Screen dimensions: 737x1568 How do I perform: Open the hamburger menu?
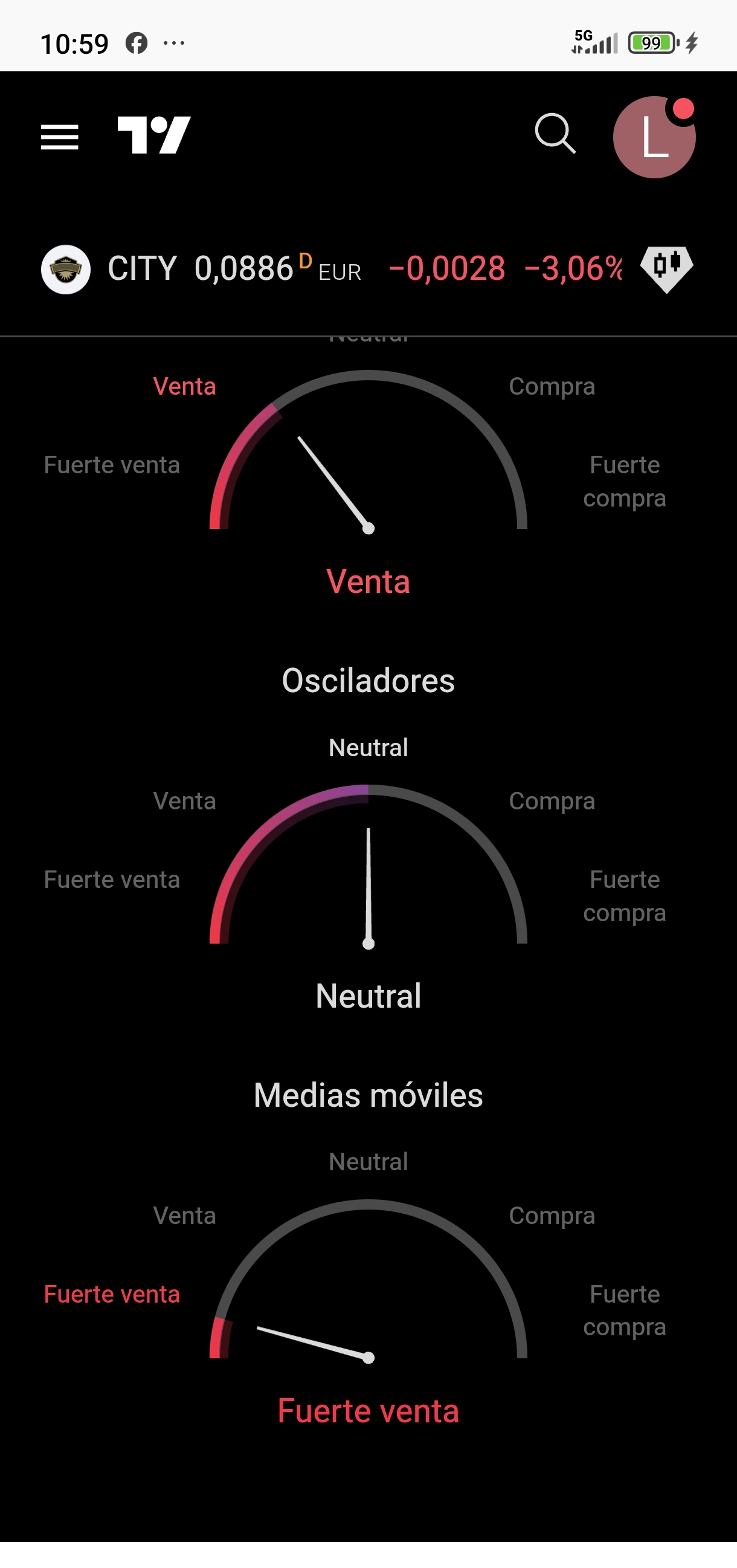[x=60, y=137]
